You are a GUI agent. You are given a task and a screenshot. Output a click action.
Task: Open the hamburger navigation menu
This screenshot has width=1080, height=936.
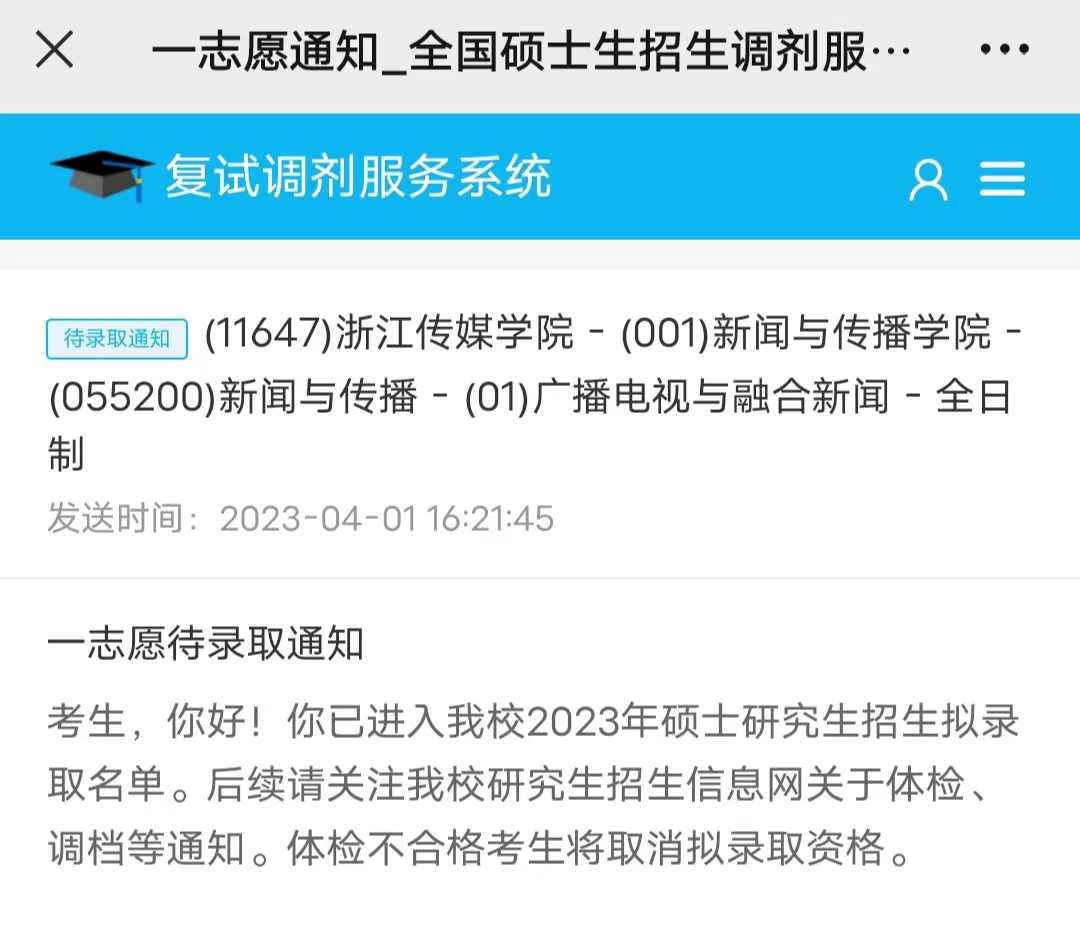point(1002,179)
